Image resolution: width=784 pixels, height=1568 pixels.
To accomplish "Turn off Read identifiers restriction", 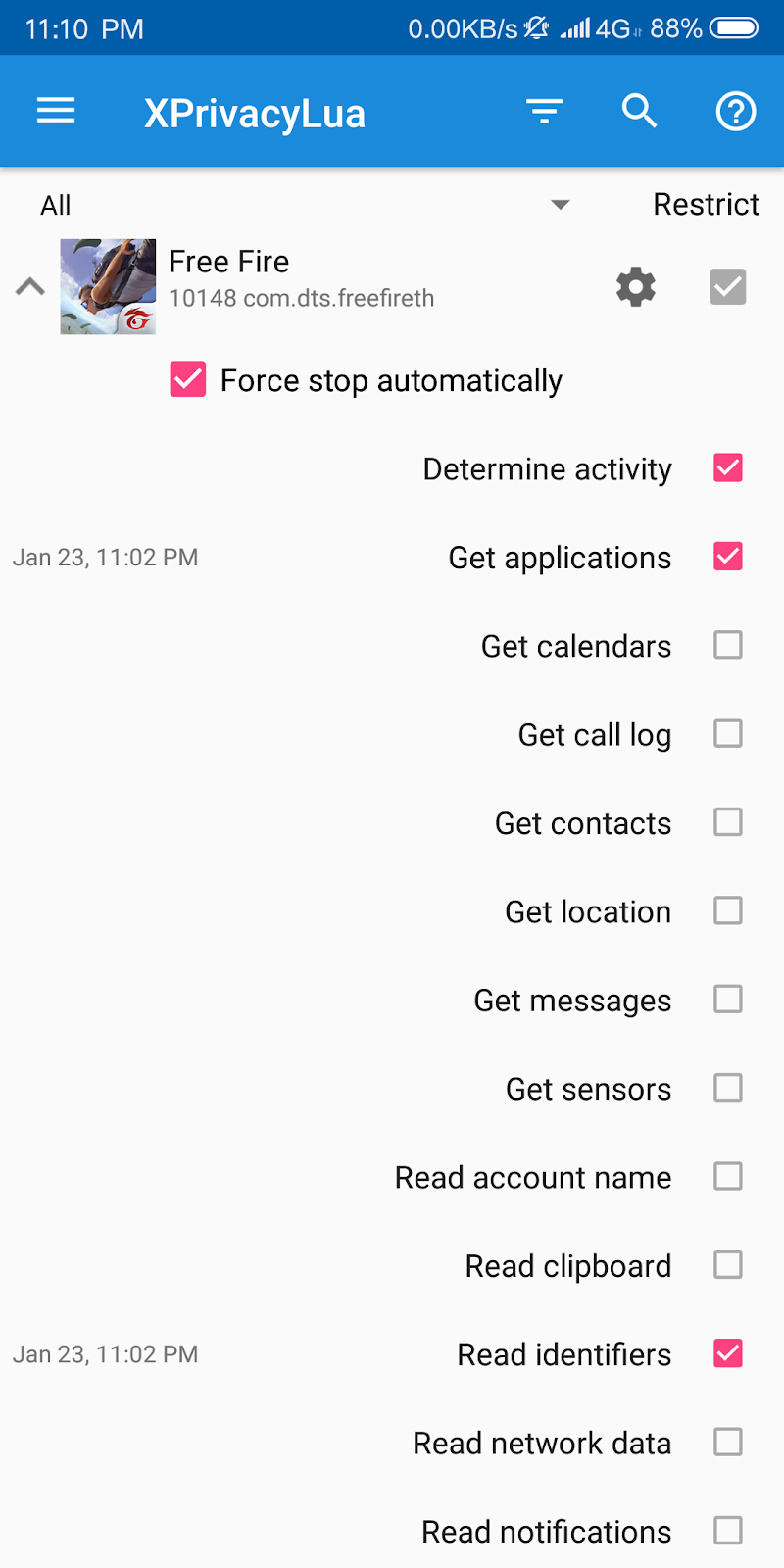I will (728, 1353).
